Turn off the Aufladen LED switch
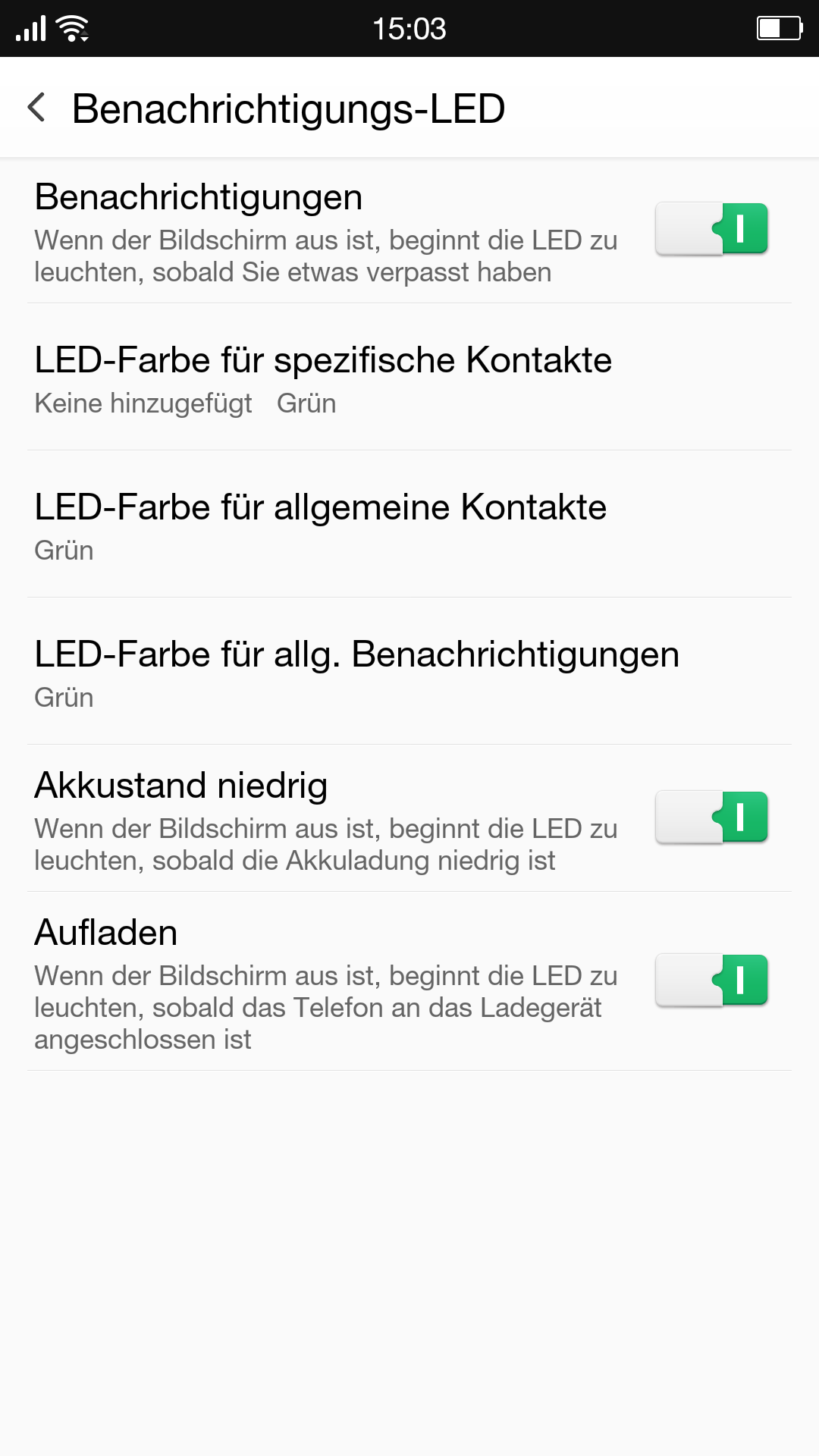This screenshot has width=819, height=1456. click(x=711, y=980)
